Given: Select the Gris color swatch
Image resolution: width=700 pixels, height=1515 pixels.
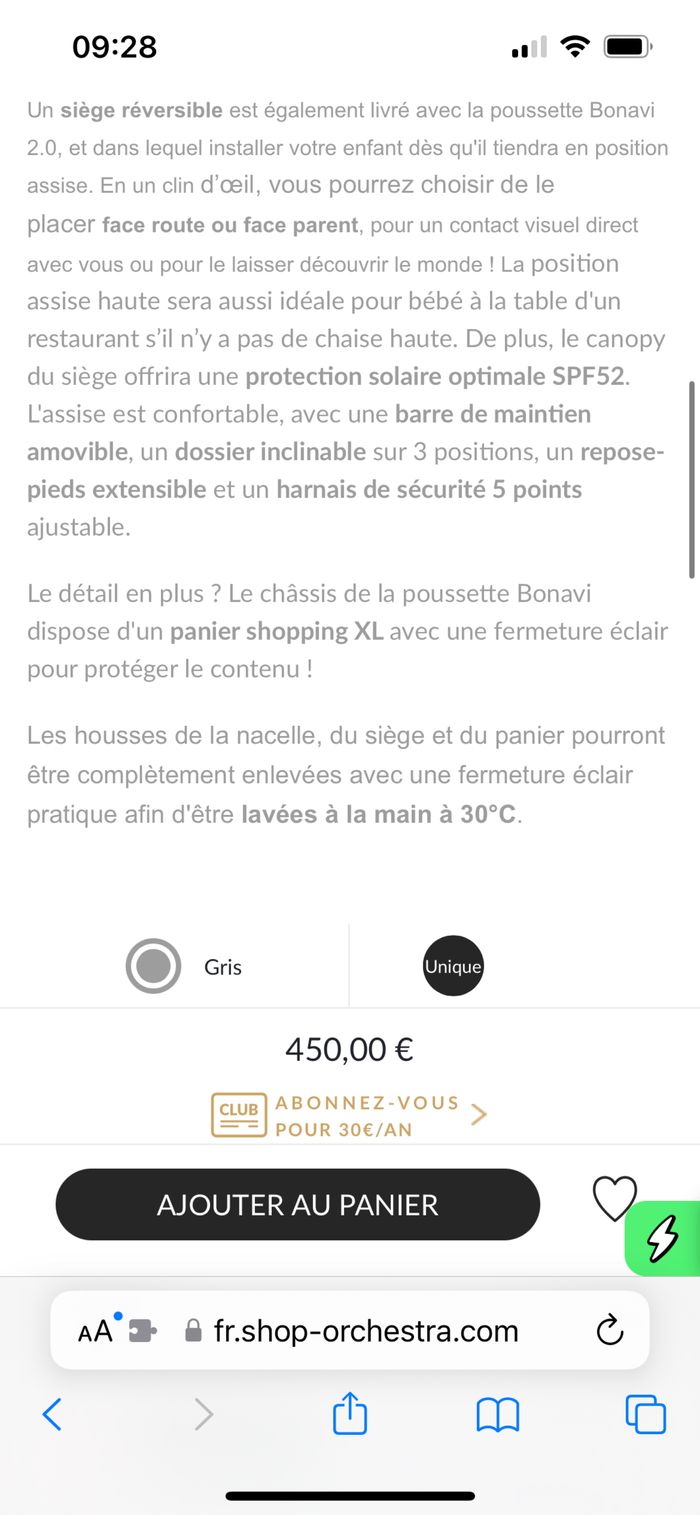Looking at the screenshot, I should 153,966.
